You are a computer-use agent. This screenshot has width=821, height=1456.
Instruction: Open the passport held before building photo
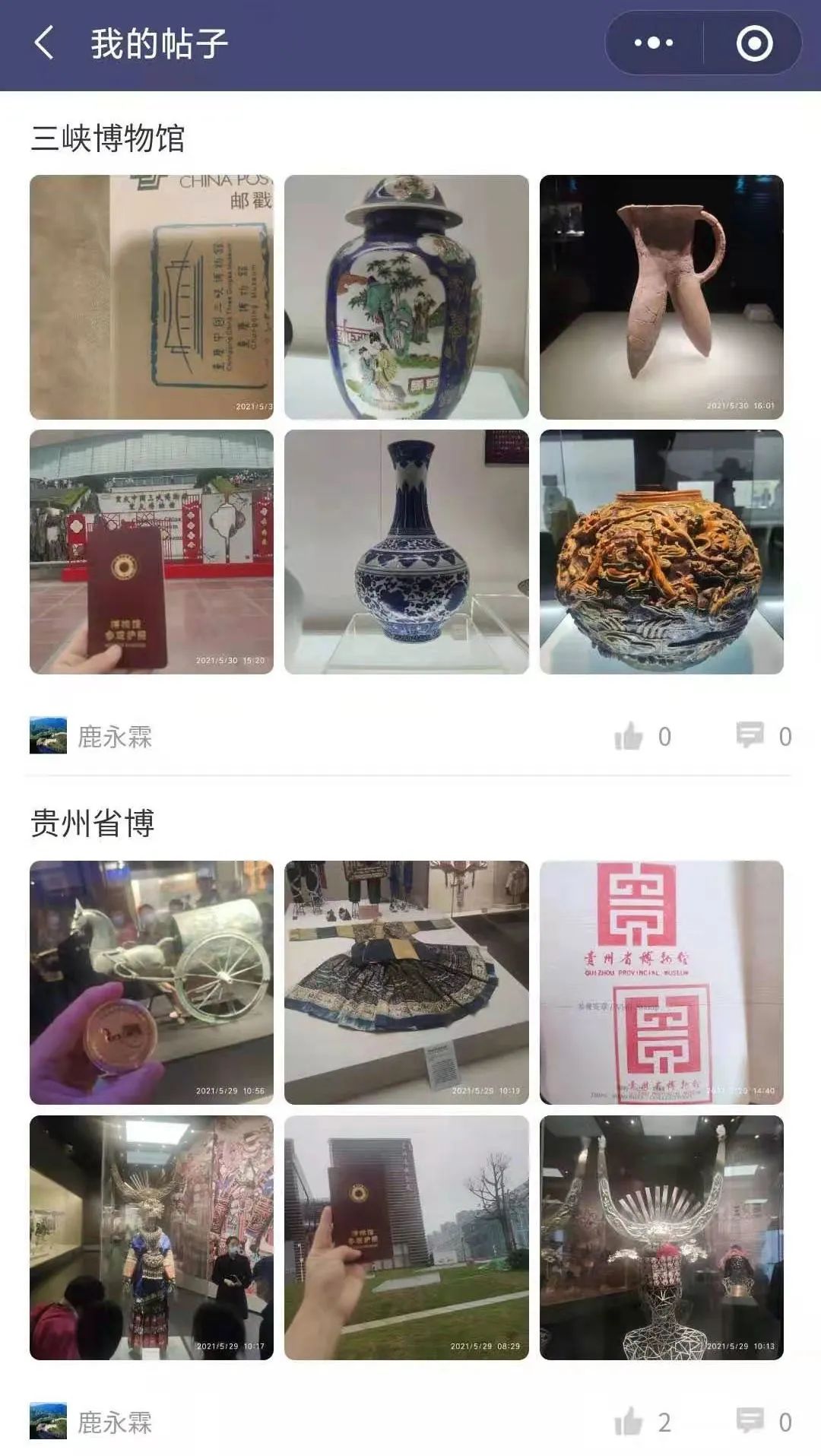407,1238
